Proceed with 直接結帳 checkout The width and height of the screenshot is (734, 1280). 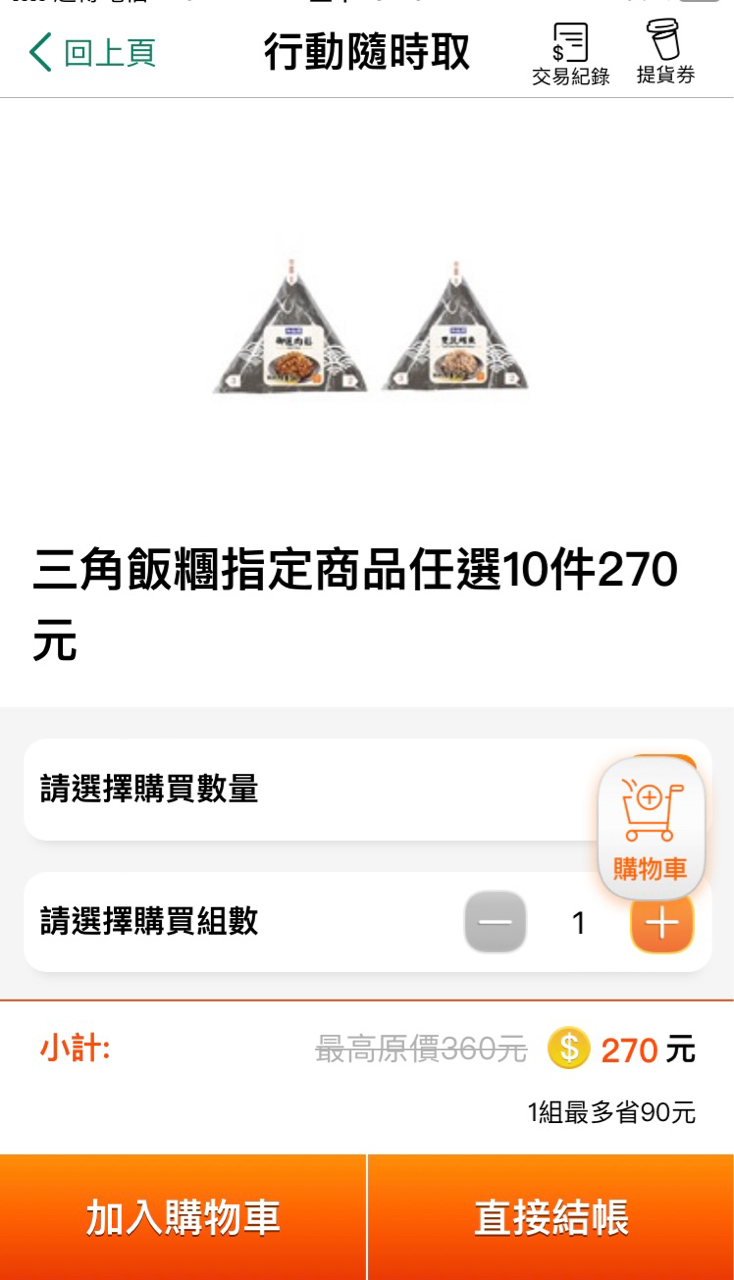(551, 1217)
